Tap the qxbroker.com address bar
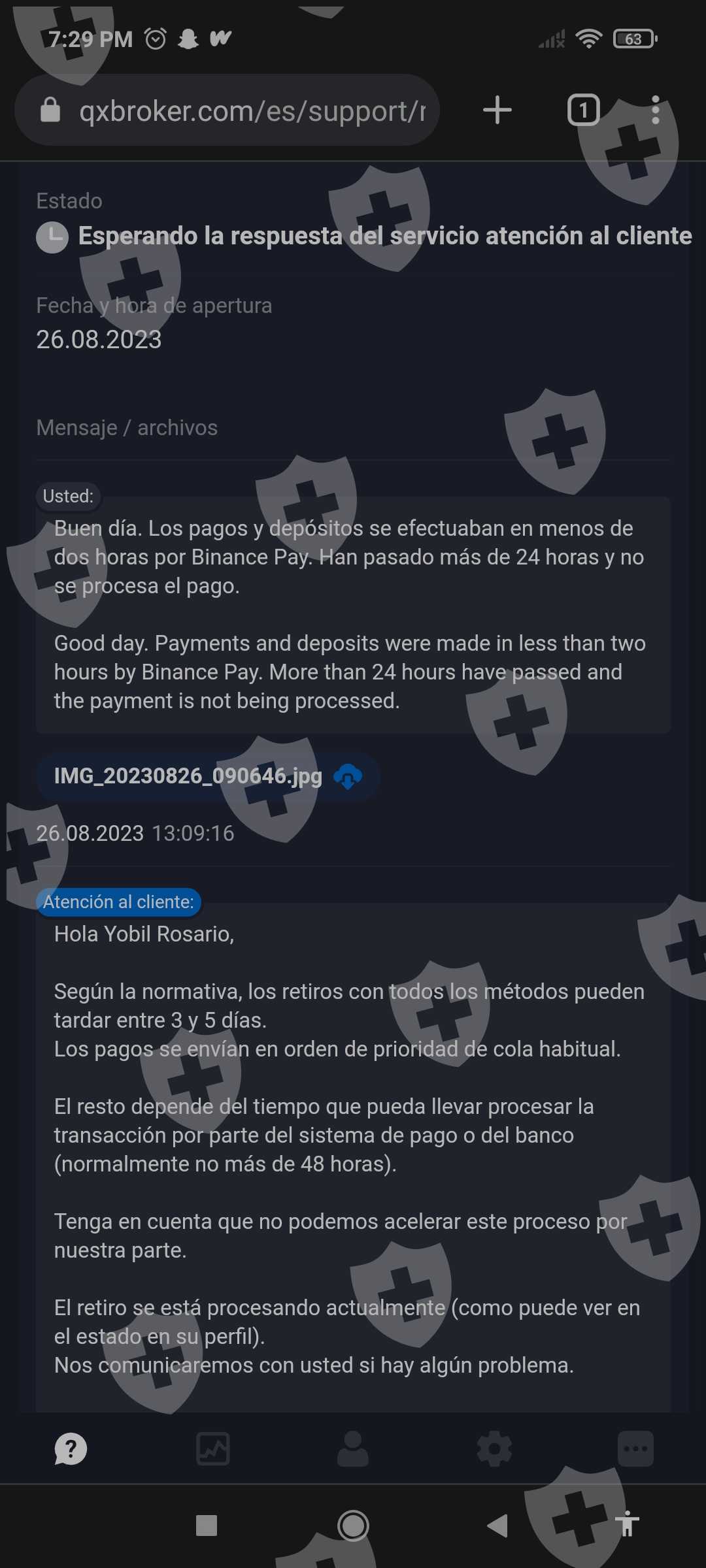The image size is (706, 1568). [227, 110]
